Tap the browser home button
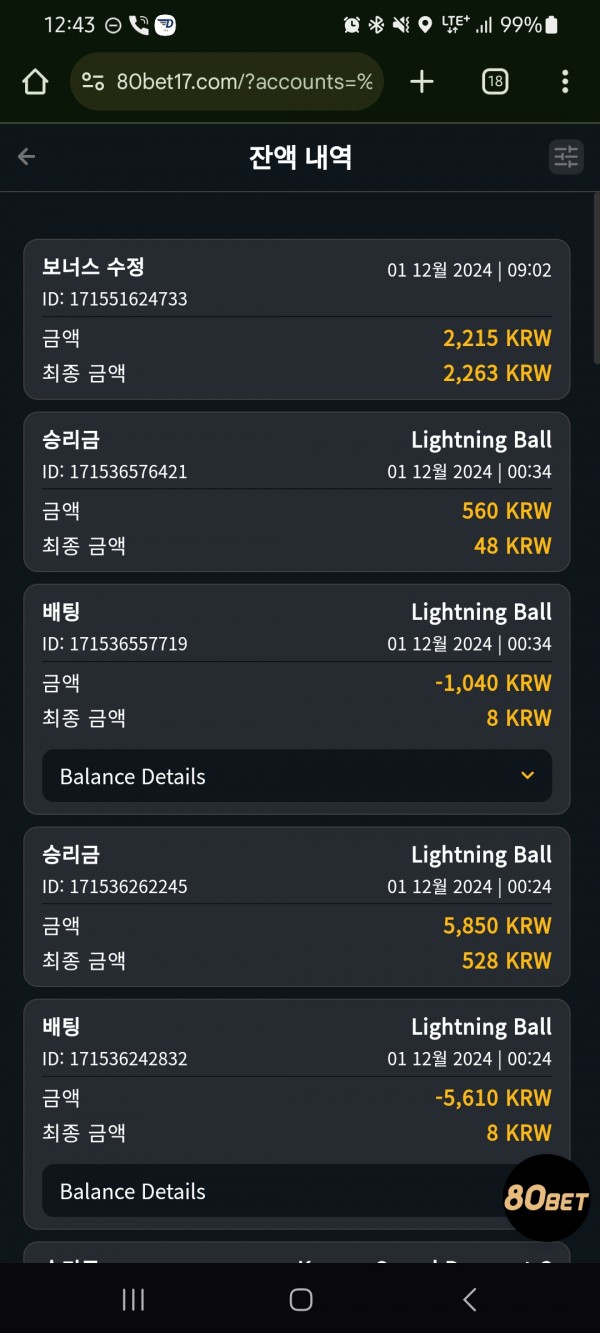The image size is (600, 1333). (x=35, y=82)
